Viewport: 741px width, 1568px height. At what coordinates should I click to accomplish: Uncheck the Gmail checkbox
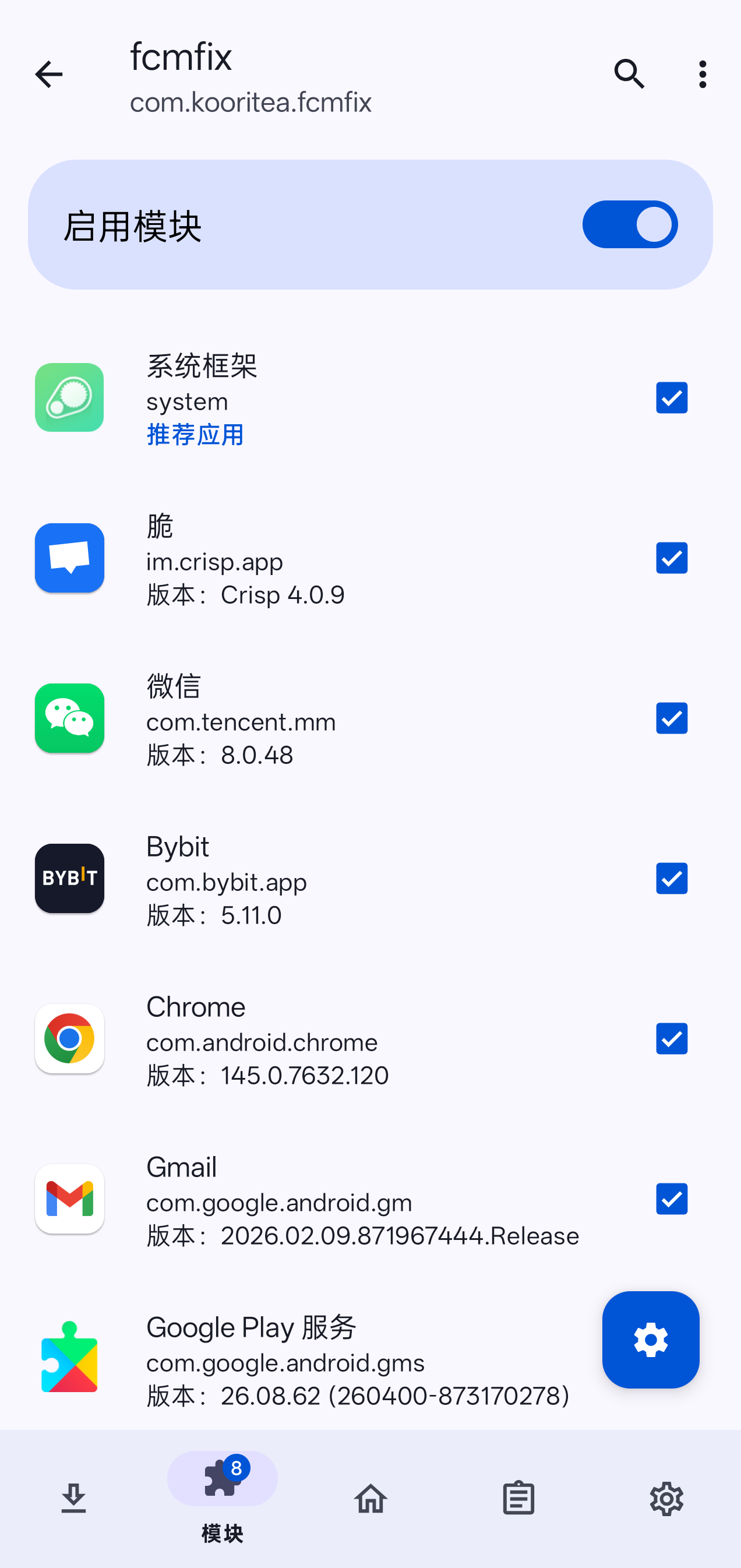pyautogui.click(x=671, y=1199)
